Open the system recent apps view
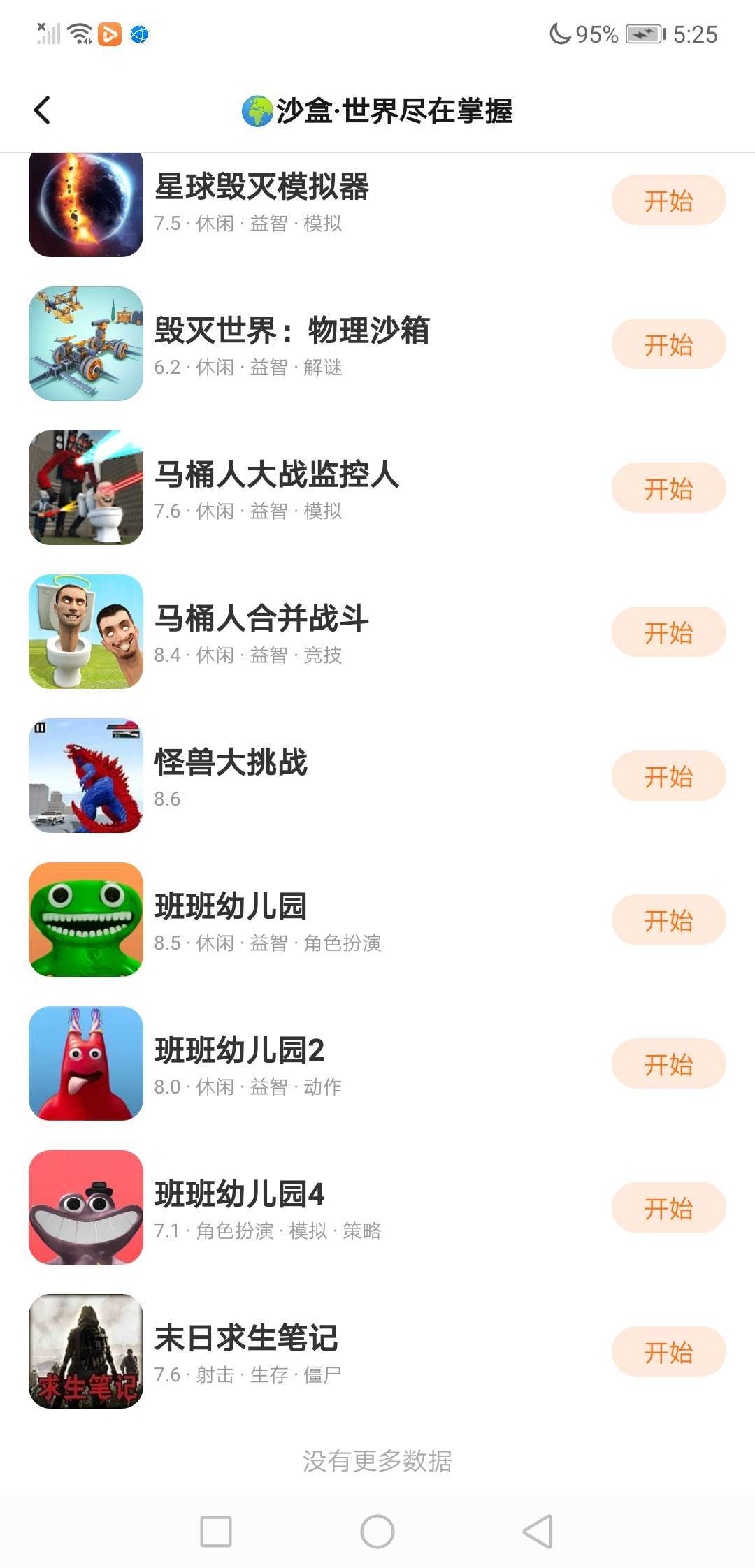The height and width of the screenshot is (1568, 755). (x=216, y=1532)
